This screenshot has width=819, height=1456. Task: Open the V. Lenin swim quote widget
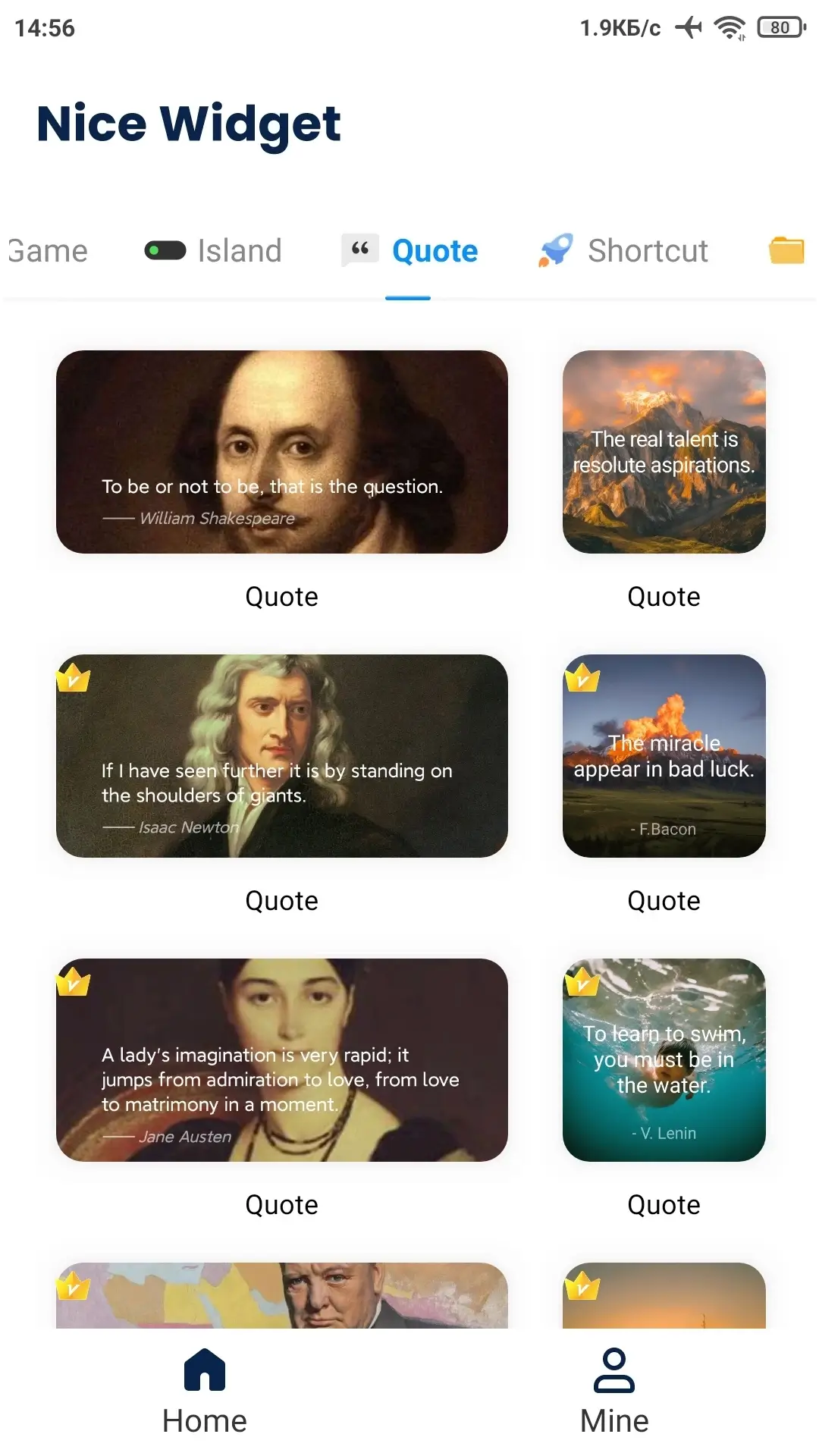664,1060
